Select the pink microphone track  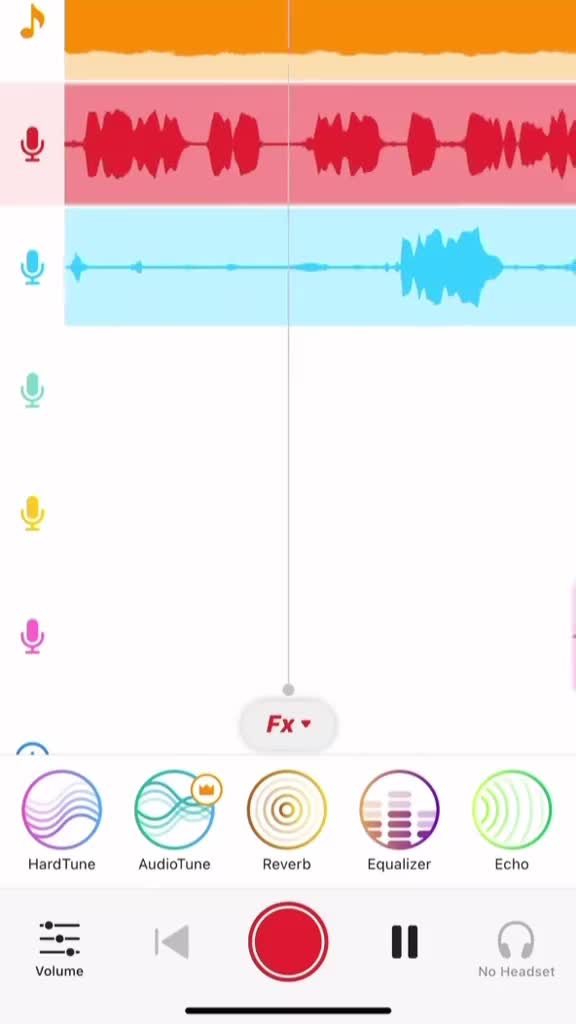click(x=32, y=635)
